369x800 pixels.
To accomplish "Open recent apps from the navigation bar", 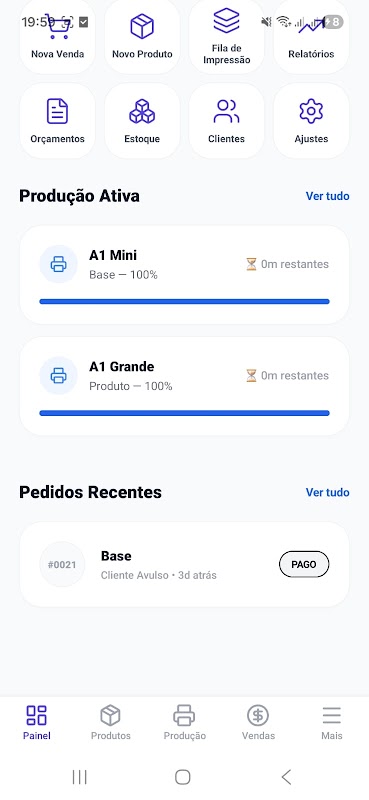I will point(80,777).
